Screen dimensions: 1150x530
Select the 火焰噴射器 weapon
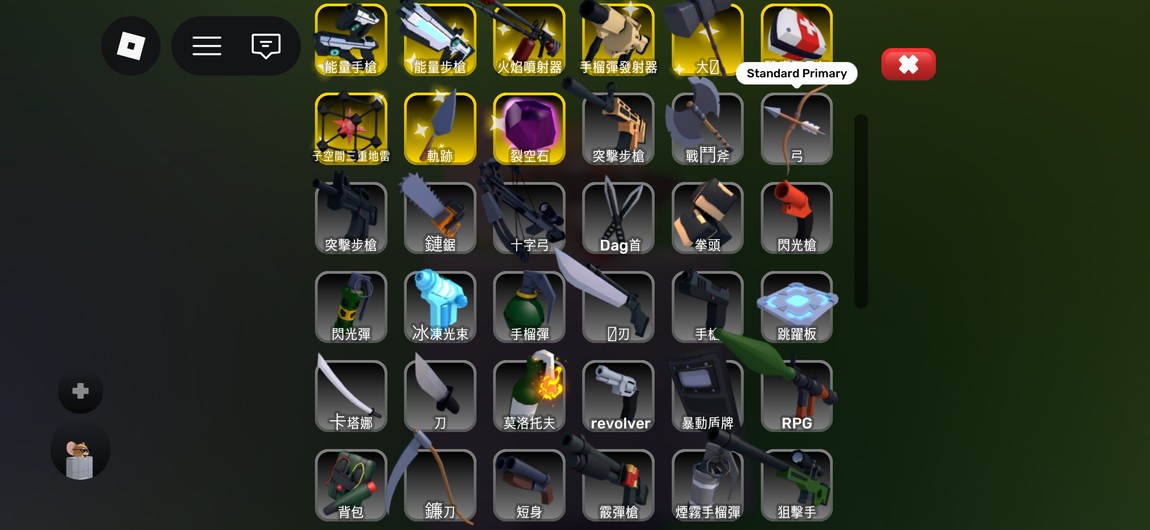529,40
